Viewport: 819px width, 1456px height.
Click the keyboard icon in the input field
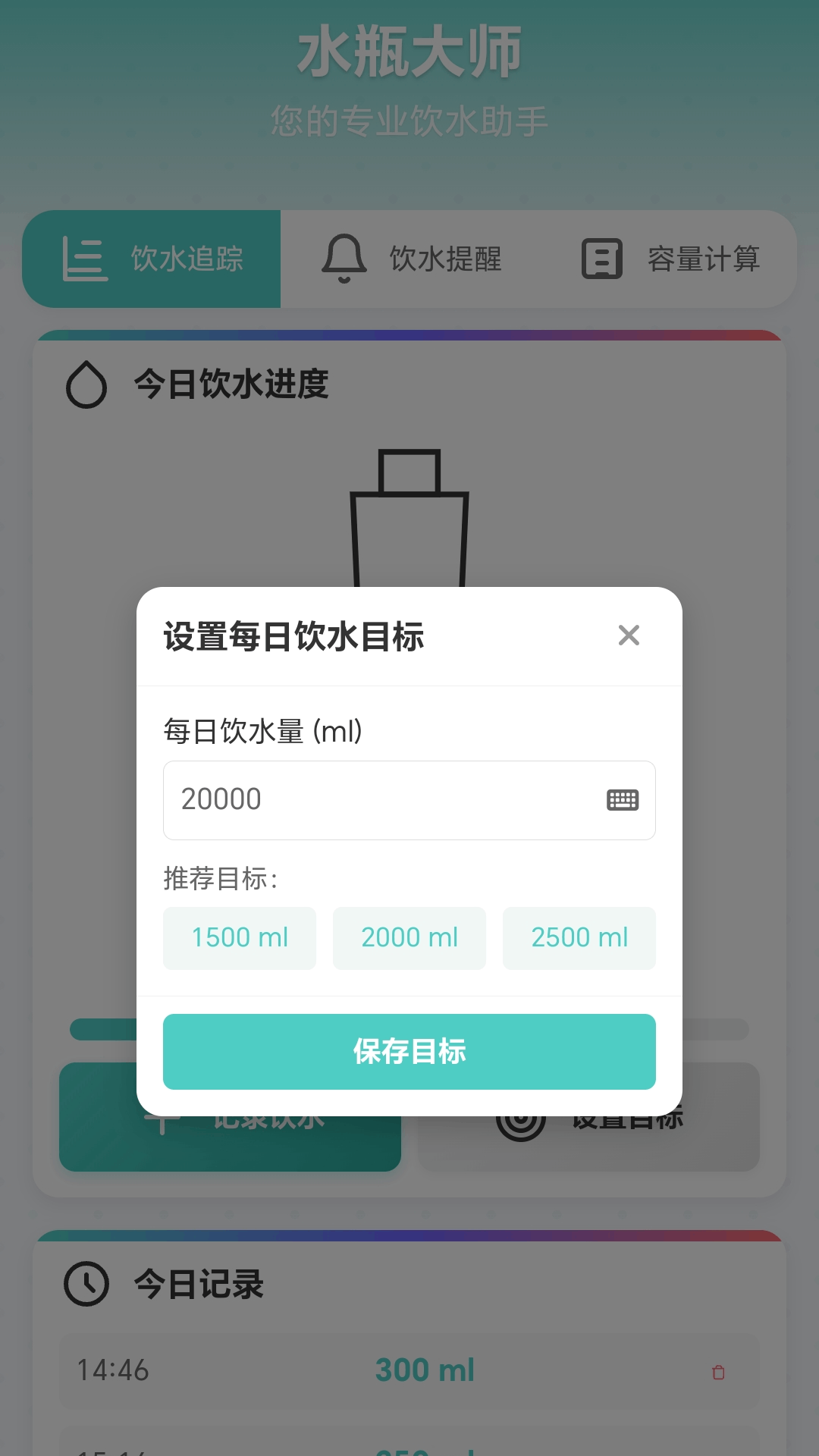tap(623, 800)
